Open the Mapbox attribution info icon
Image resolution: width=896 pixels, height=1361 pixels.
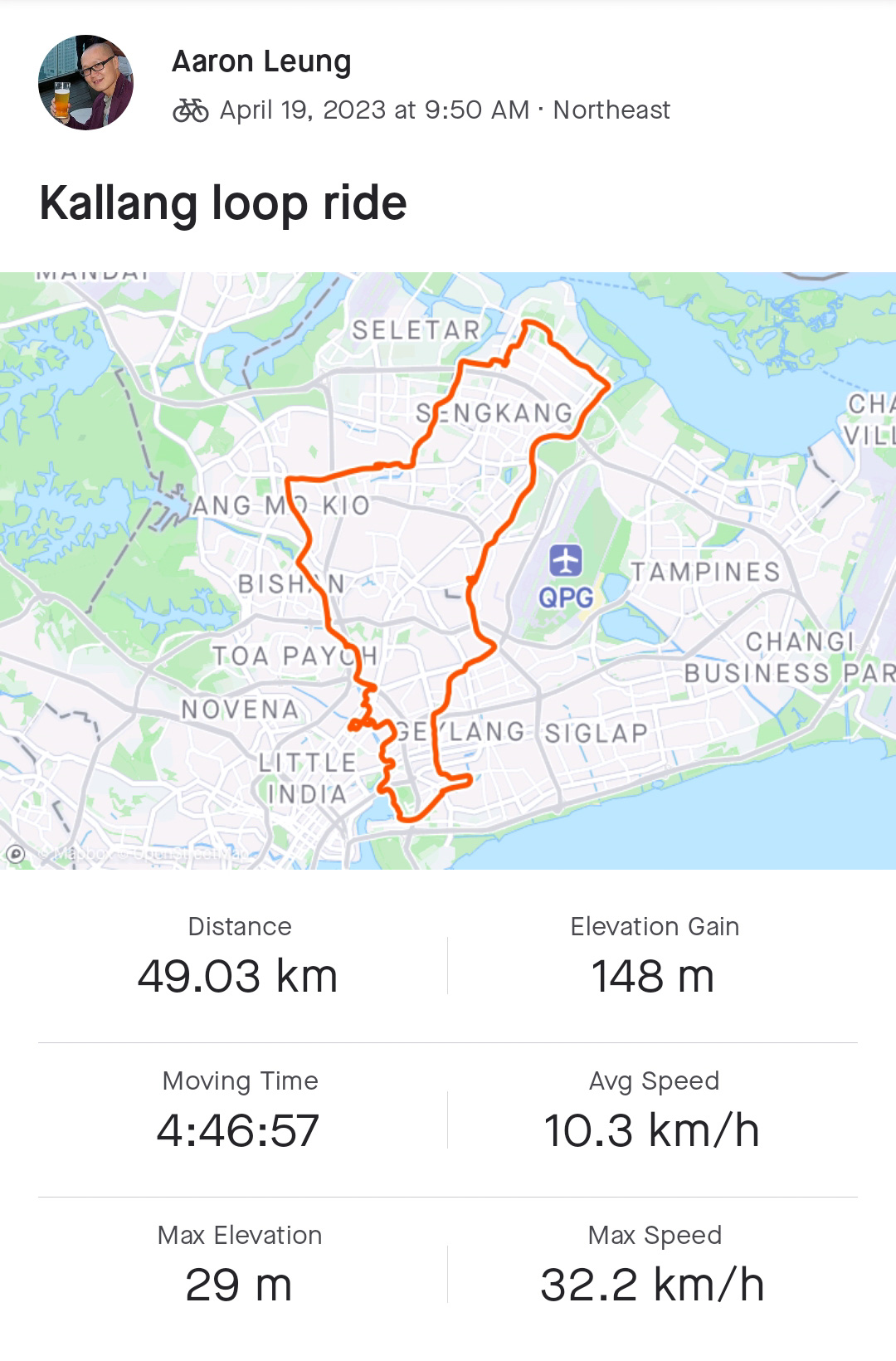coord(16,853)
